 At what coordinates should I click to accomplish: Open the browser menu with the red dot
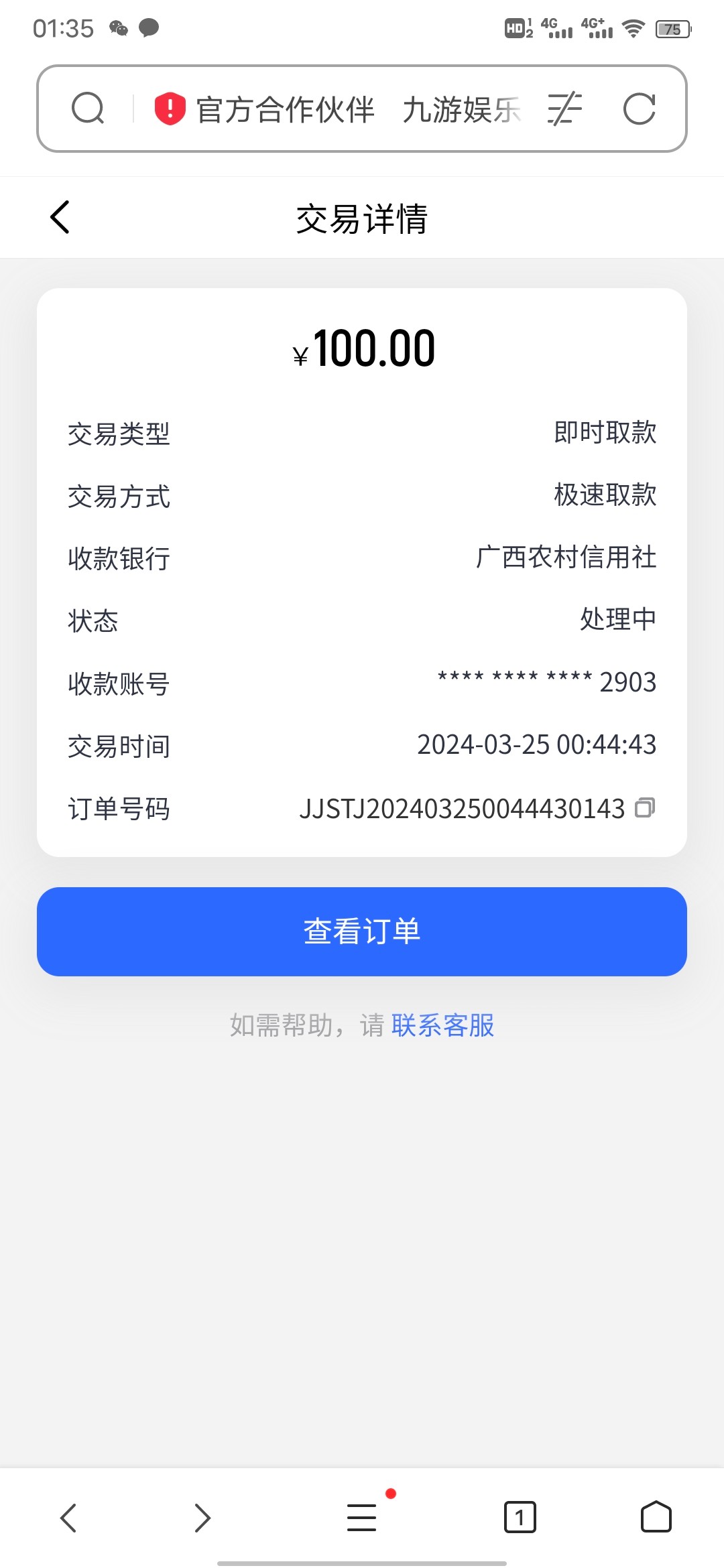[x=362, y=1518]
